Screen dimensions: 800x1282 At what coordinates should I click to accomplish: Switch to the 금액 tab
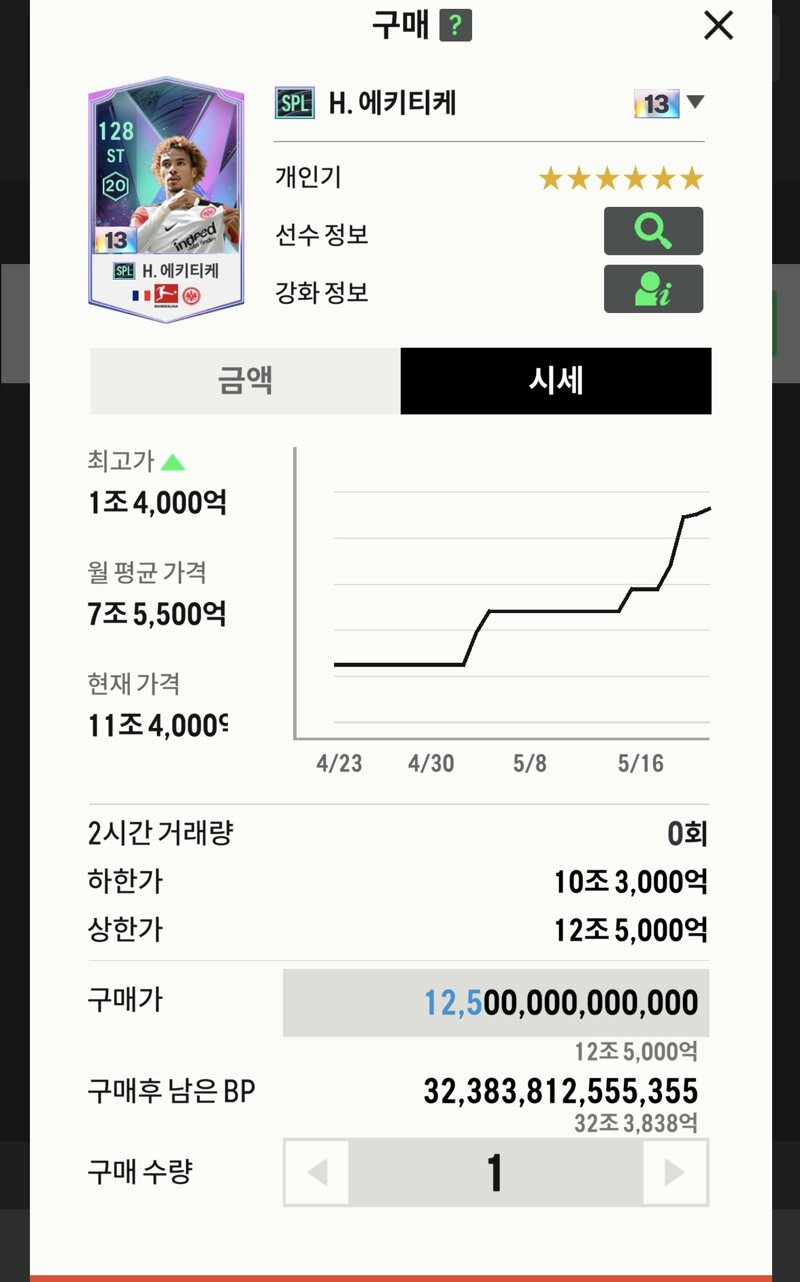pos(245,381)
